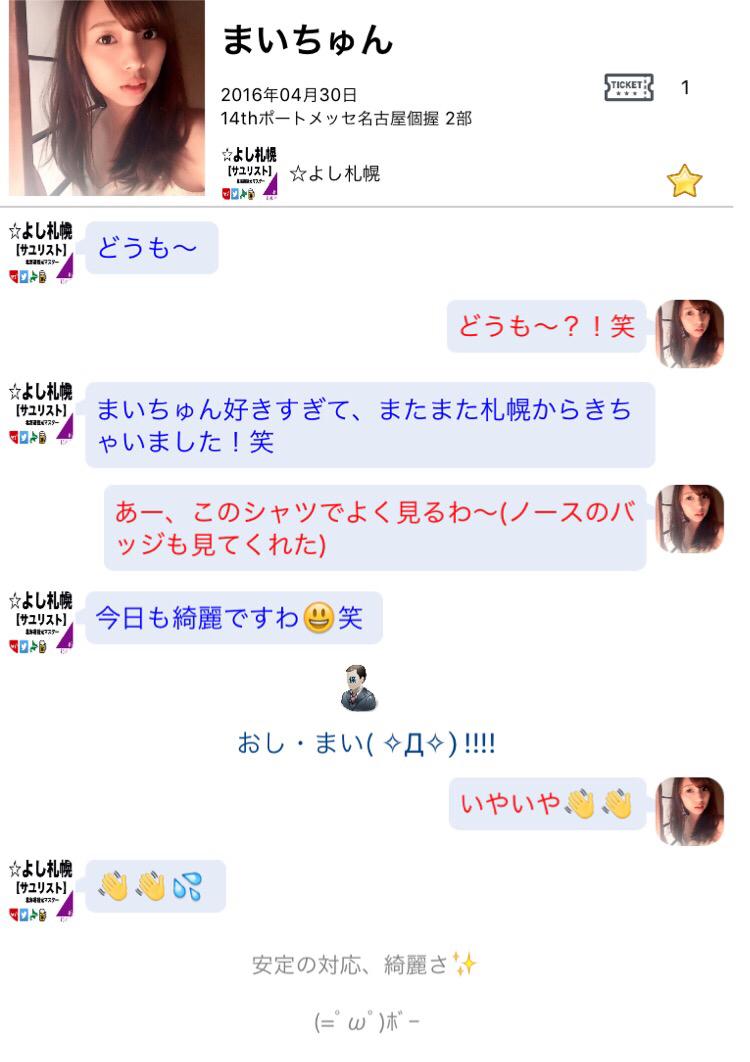Click the sparkle emoji after 安定の対応、綺麗さ
The height and width of the screenshot is (1062, 750).
coord(467,965)
